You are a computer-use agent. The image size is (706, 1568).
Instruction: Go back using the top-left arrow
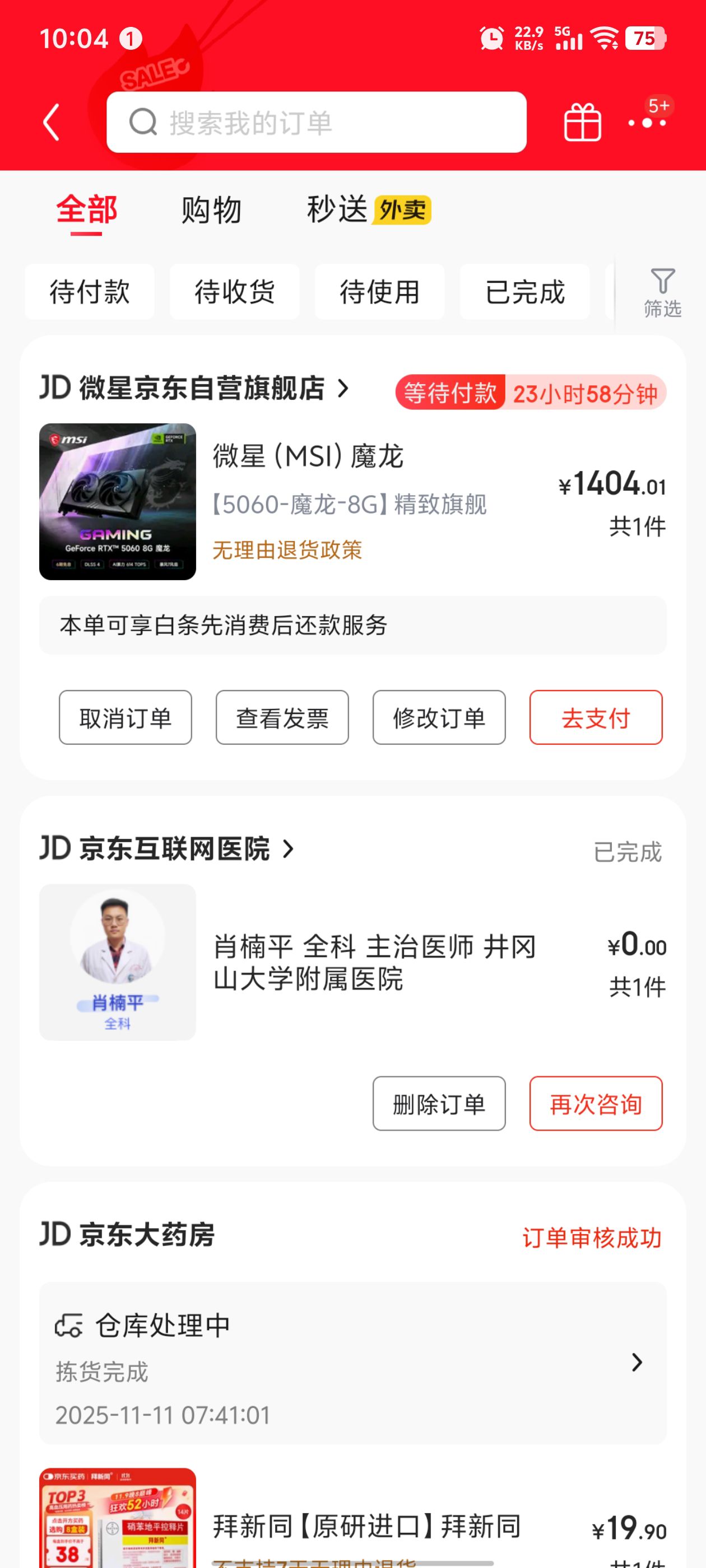52,122
